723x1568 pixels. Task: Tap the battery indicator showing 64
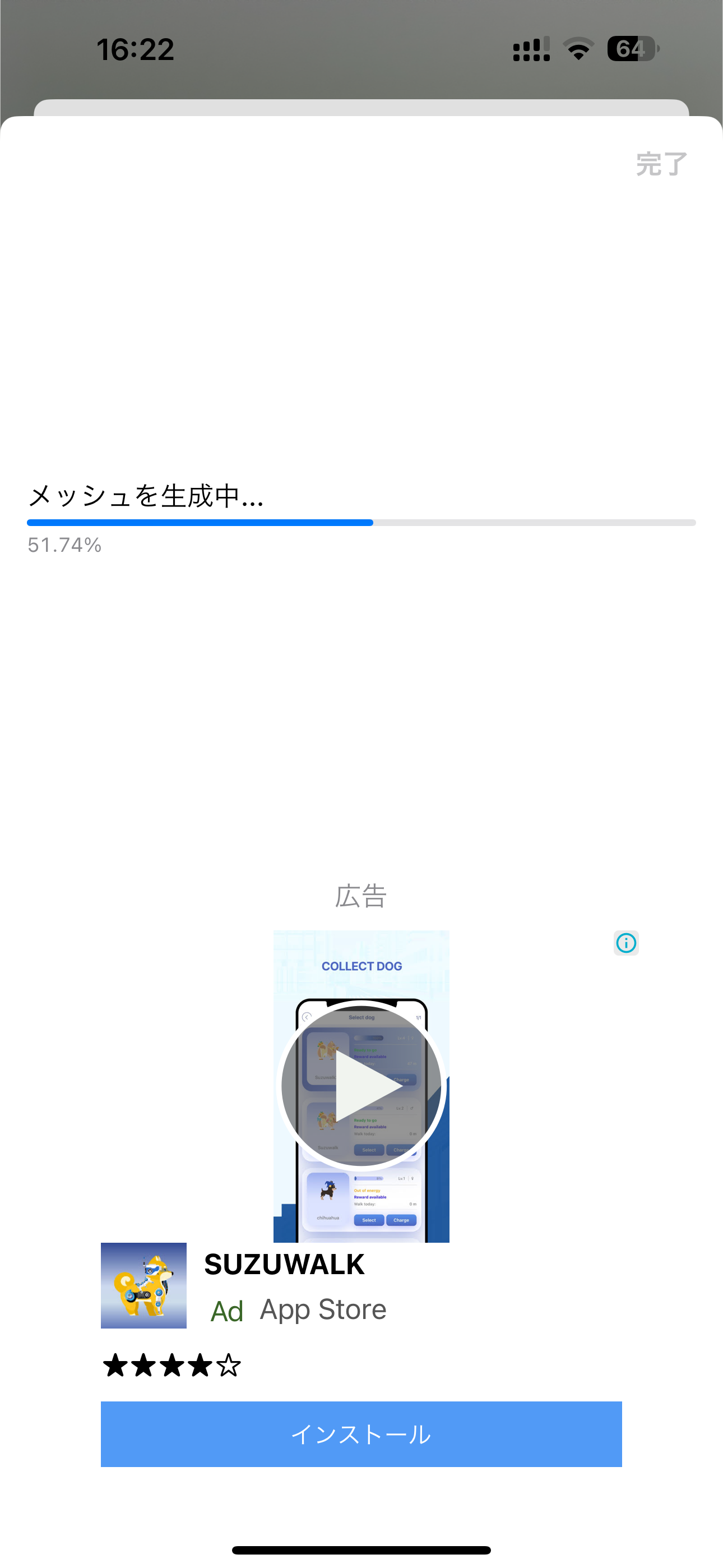[x=633, y=49]
